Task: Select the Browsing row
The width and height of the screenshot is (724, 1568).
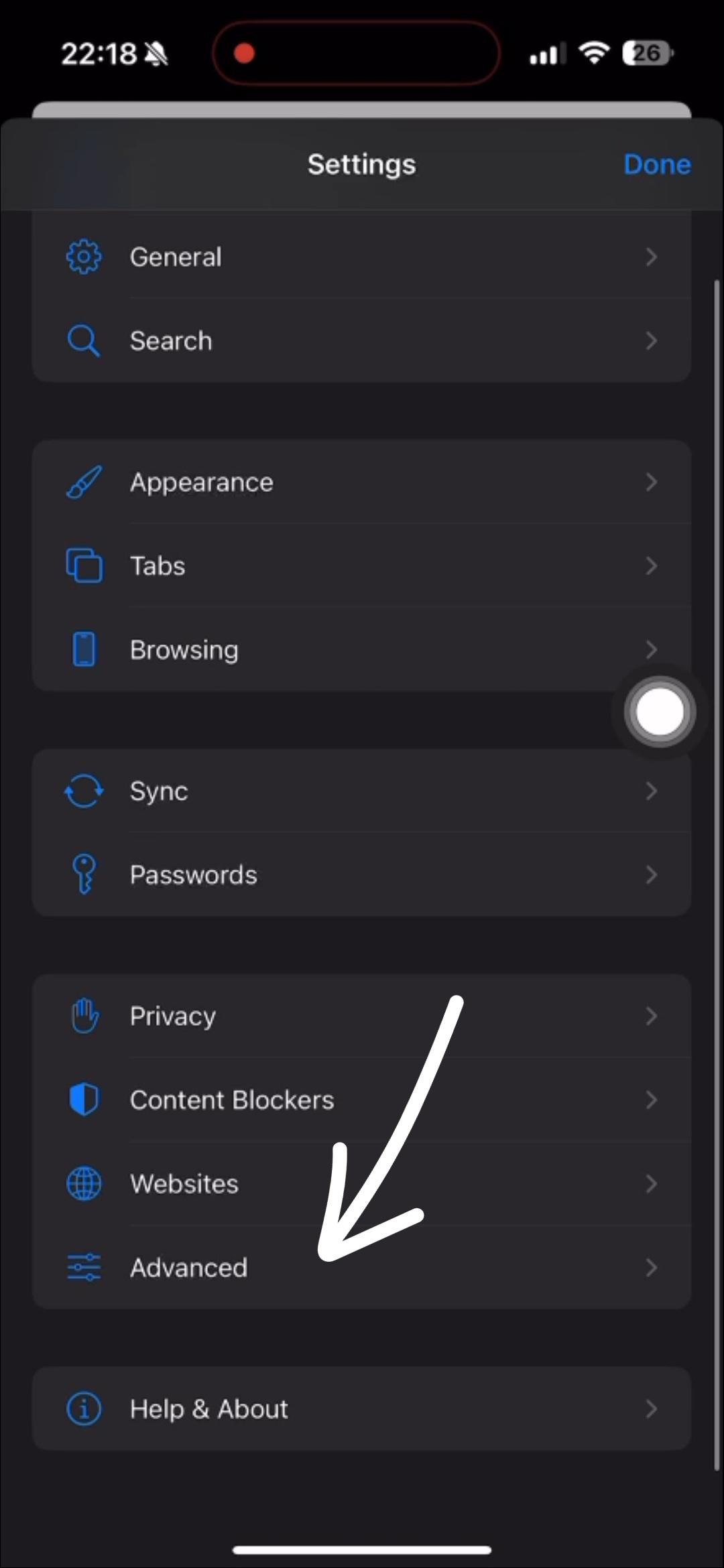Action: coord(361,649)
